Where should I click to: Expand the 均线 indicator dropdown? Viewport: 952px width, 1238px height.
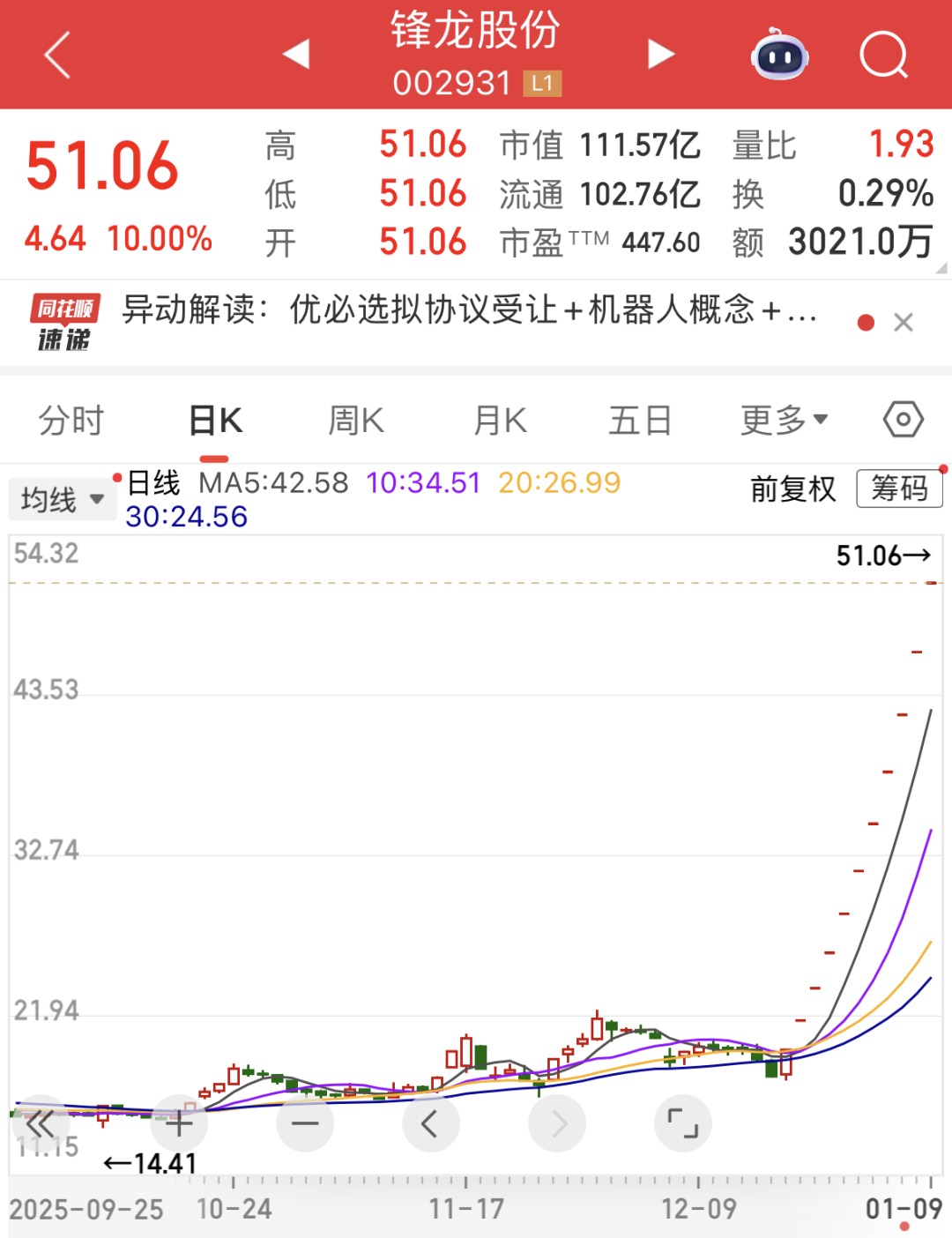(62, 500)
